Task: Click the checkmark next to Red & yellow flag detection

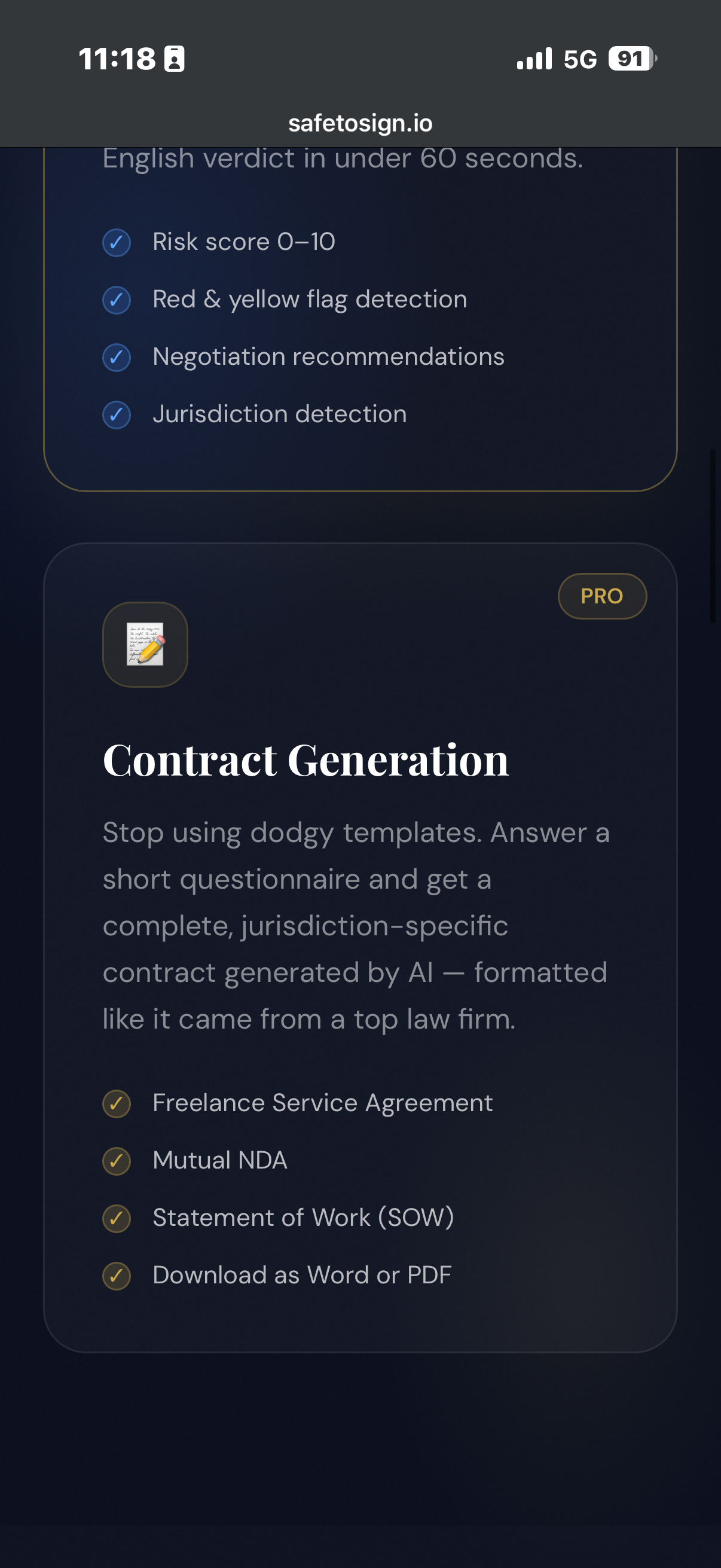Action: tap(116, 300)
